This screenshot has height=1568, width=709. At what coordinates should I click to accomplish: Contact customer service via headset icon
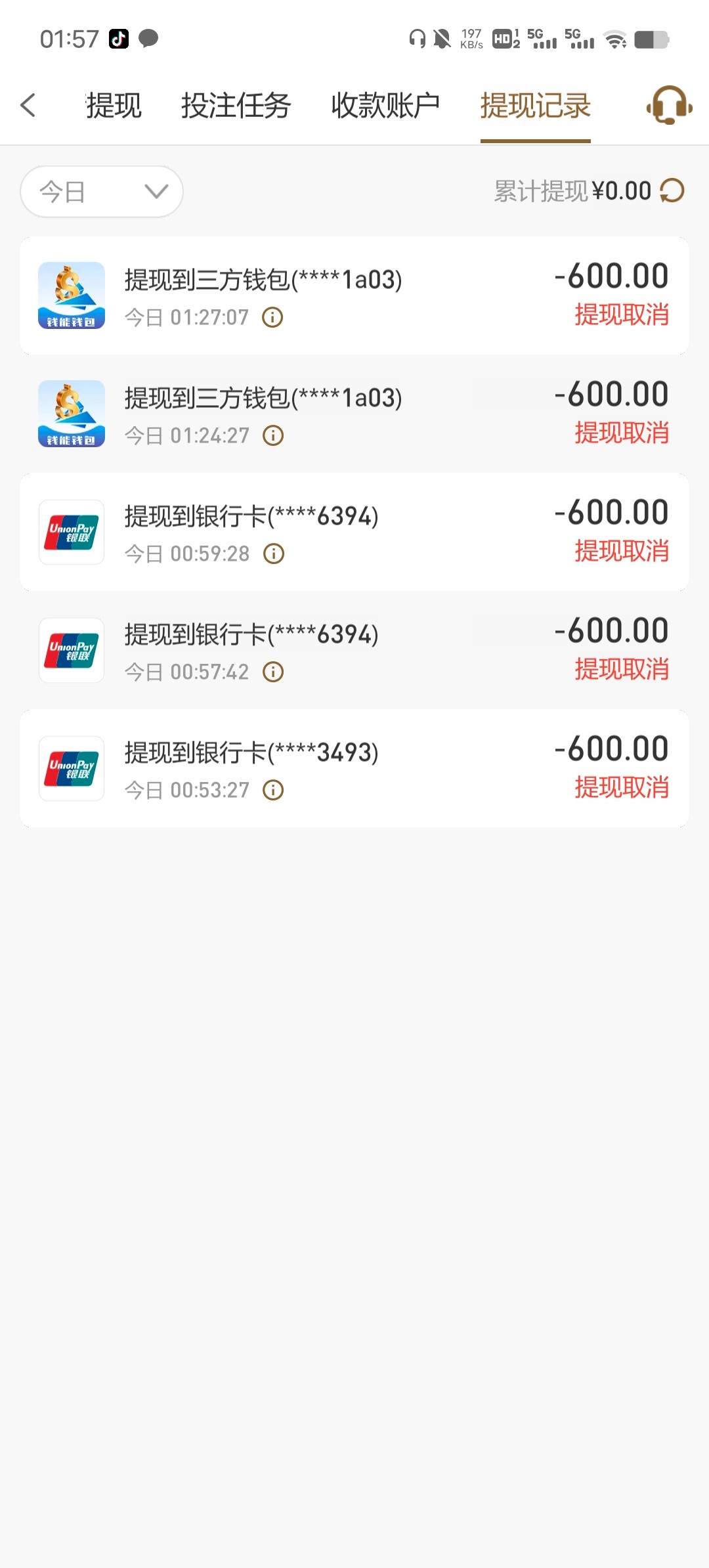tap(669, 105)
